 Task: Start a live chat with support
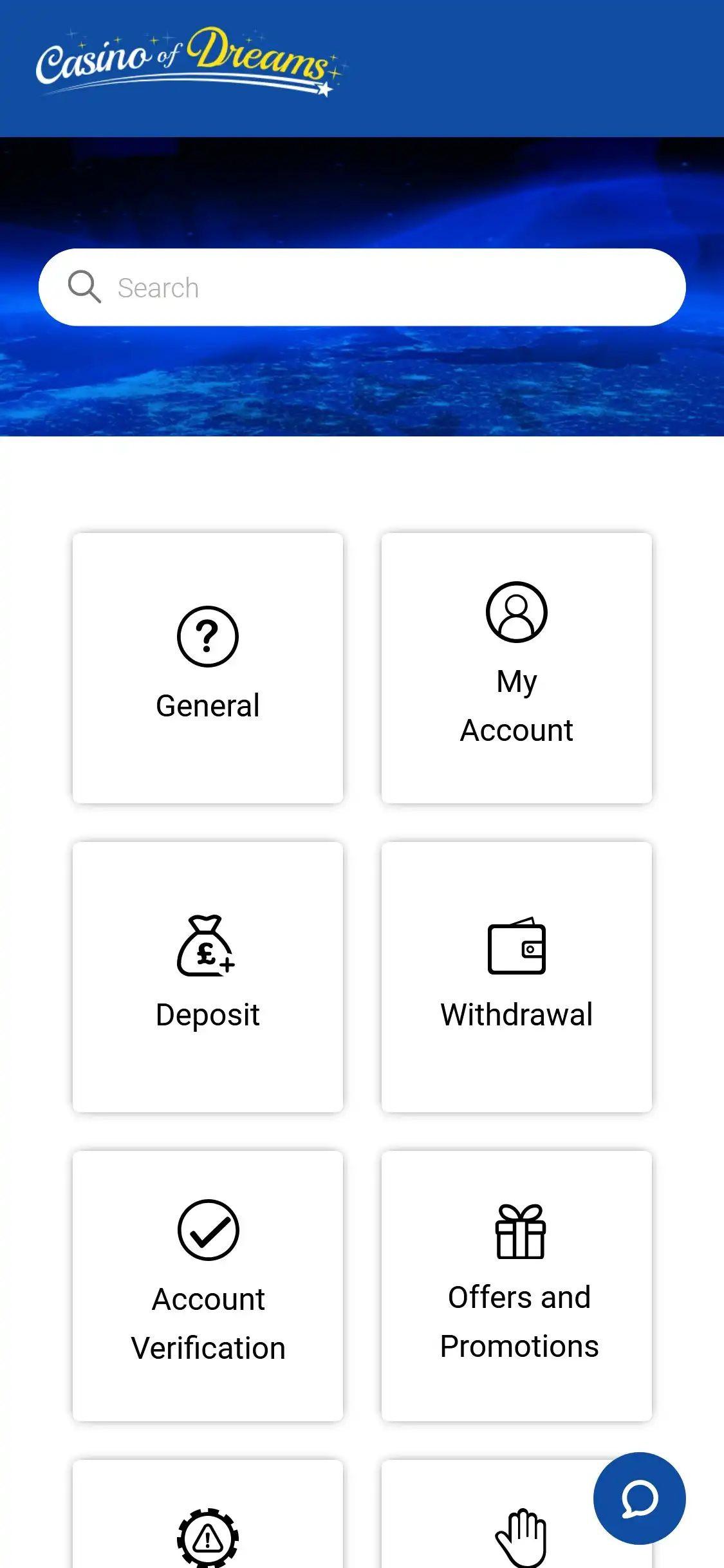(639, 1498)
